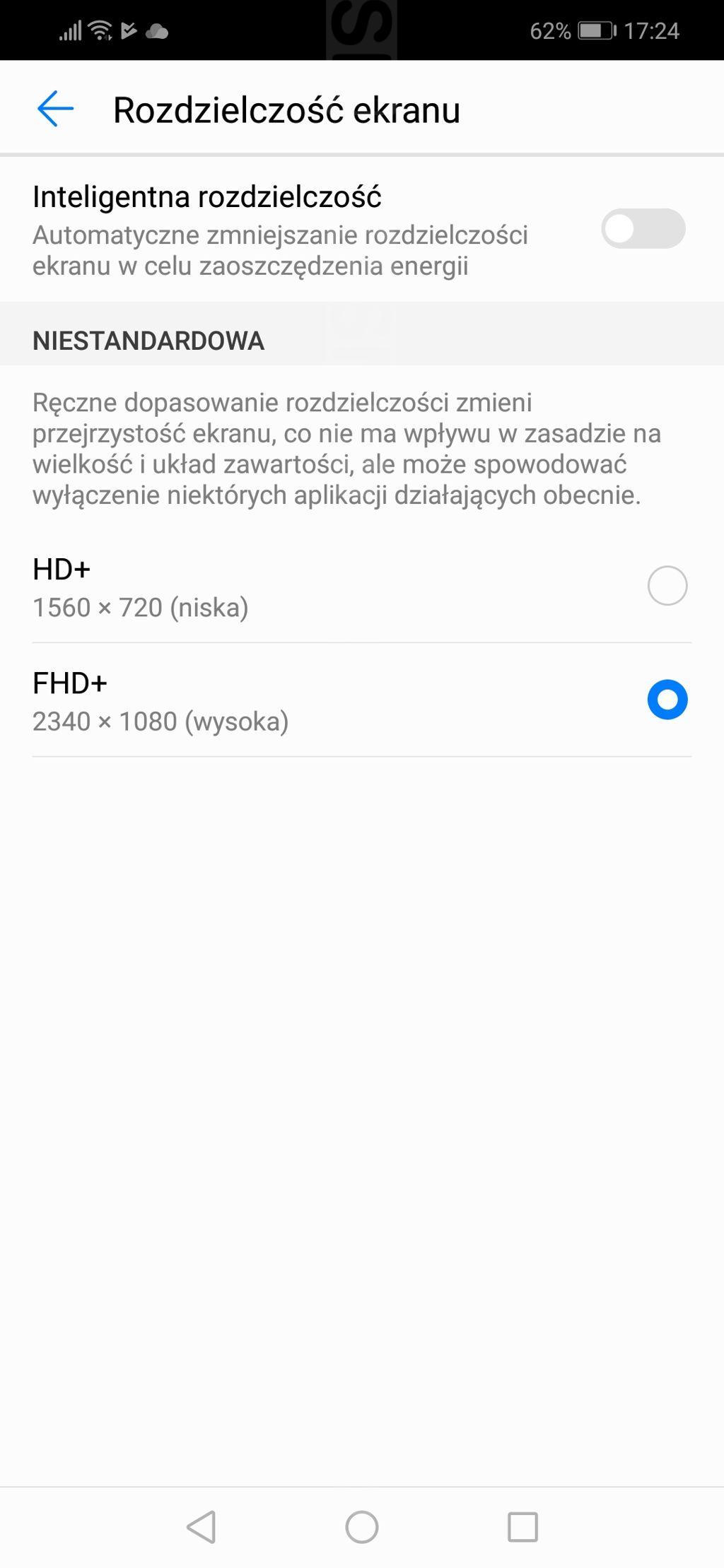Select HD+ 1560 × 720 resolution
The image size is (724, 1568).
click(x=667, y=586)
